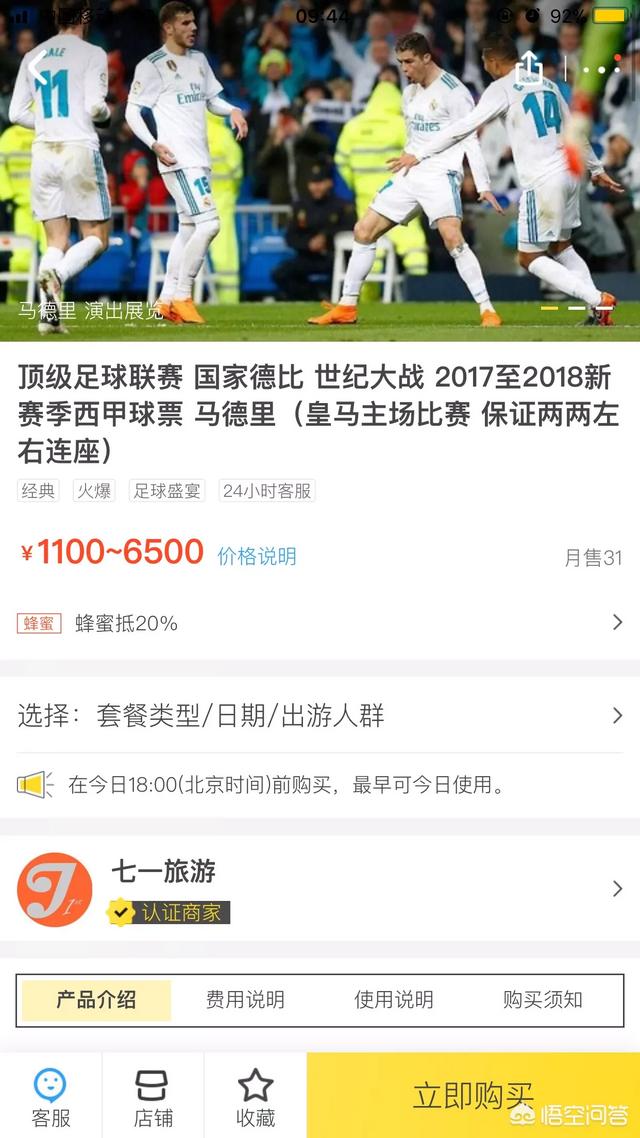Screen dimensions: 640x1138
Task: Open the 蜂蜜抵20% discount row
Action: point(320,623)
